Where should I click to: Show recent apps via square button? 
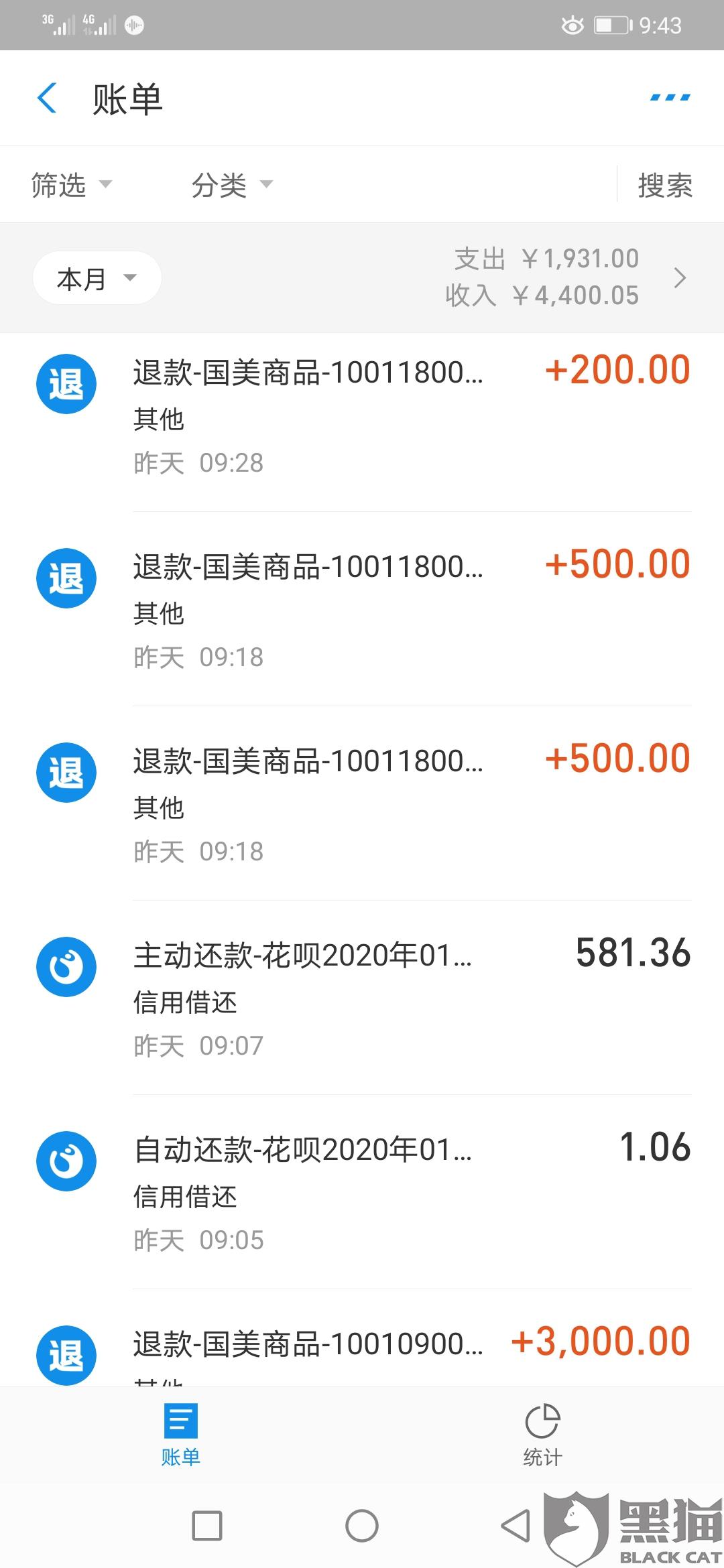[x=207, y=1526]
